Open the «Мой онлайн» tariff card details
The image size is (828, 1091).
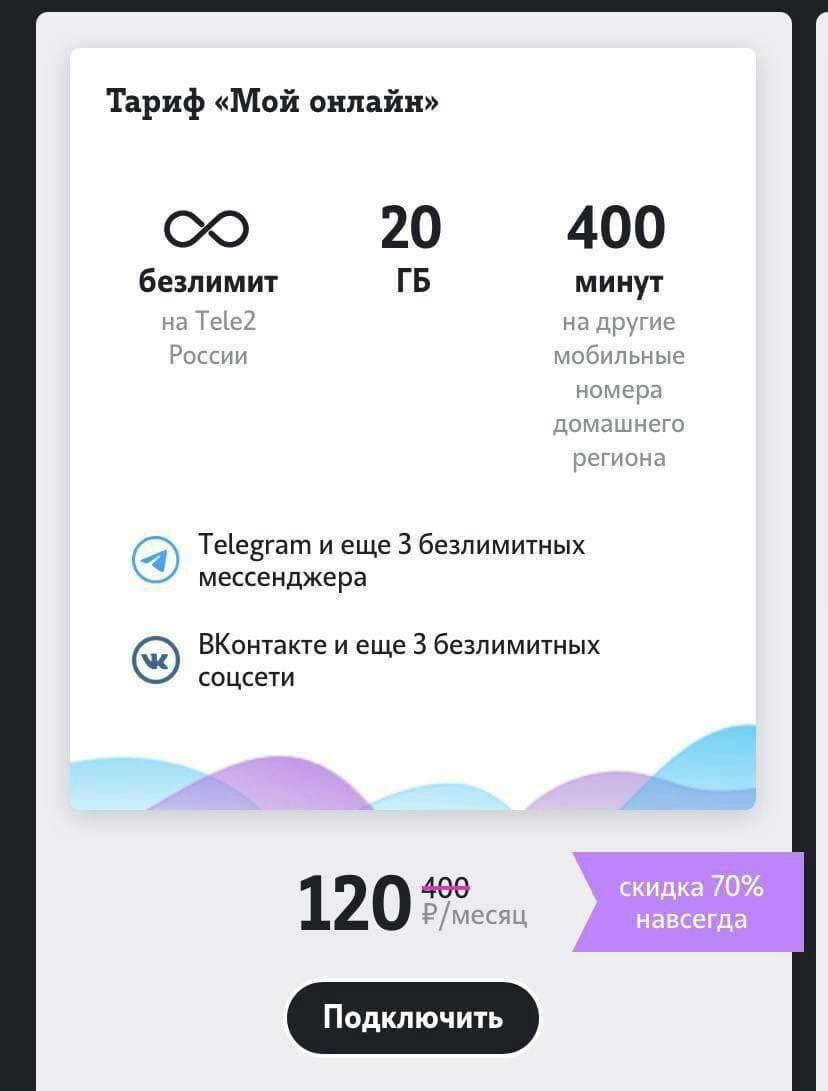(x=273, y=102)
